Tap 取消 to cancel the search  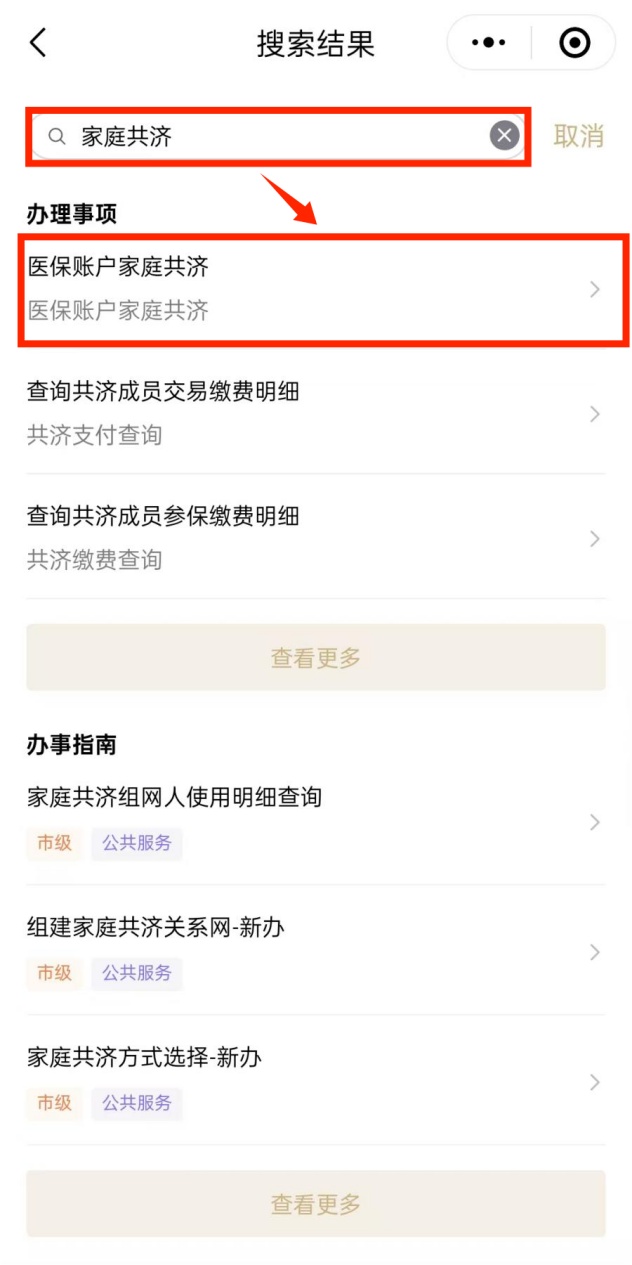pyautogui.click(x=579, y=136)
